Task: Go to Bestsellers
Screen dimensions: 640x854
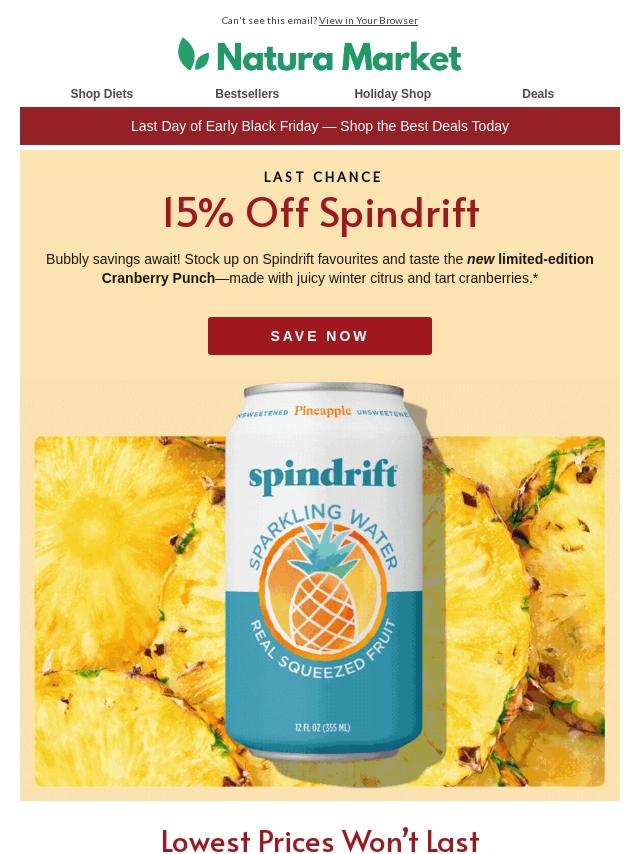Action: (247, 94)
